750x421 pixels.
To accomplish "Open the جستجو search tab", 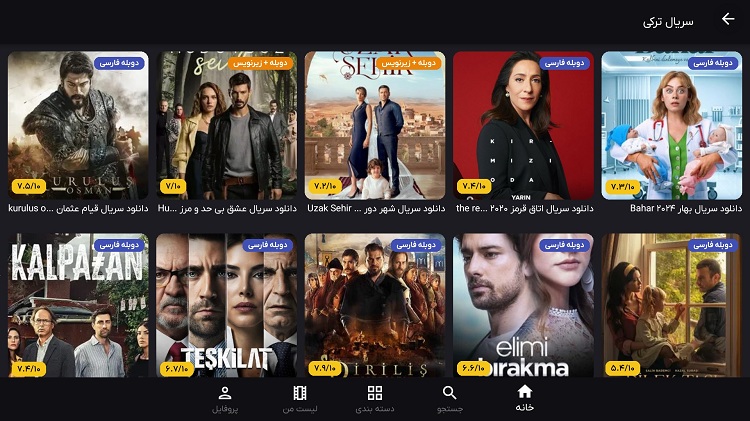I will click(x=449, y=398).
